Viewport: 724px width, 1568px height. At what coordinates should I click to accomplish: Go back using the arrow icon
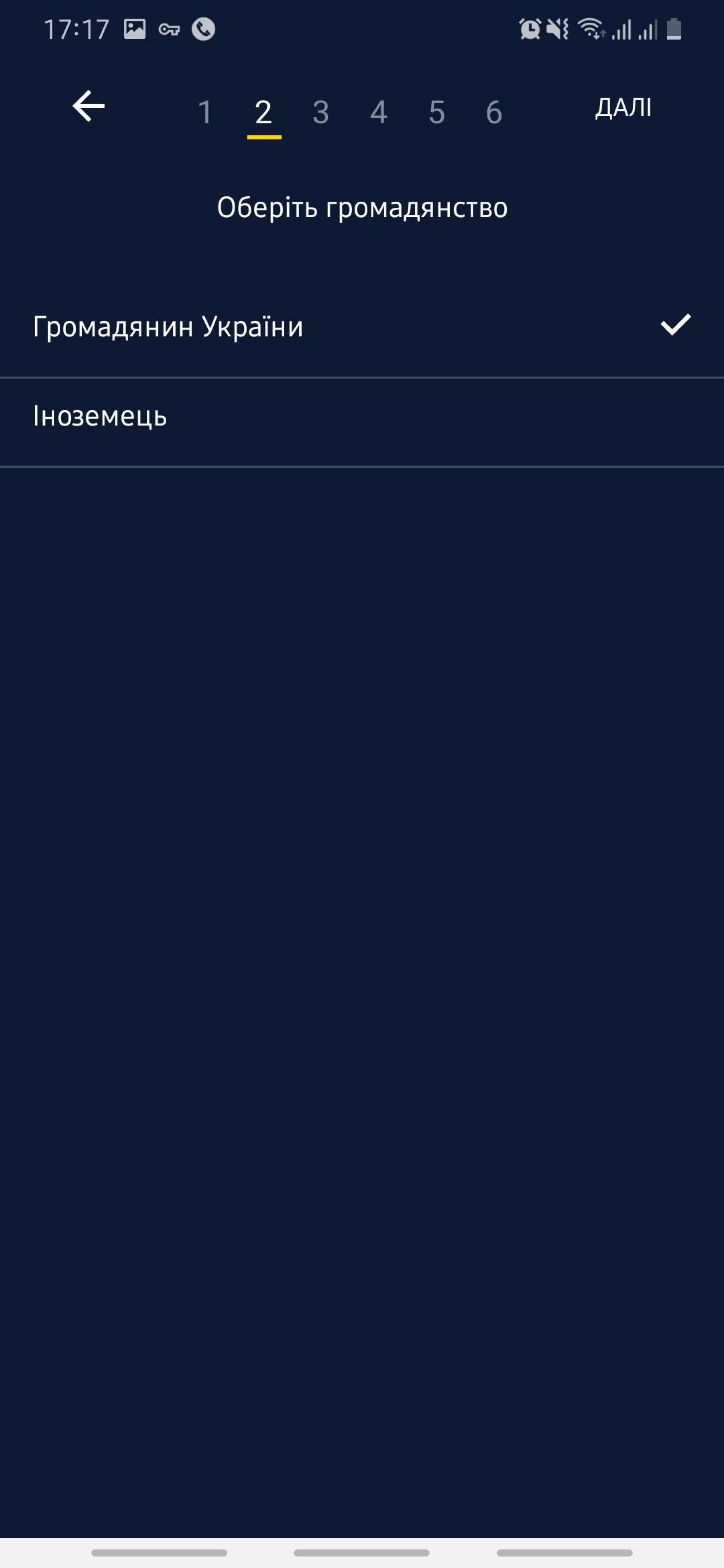click(x=89, y=107)
